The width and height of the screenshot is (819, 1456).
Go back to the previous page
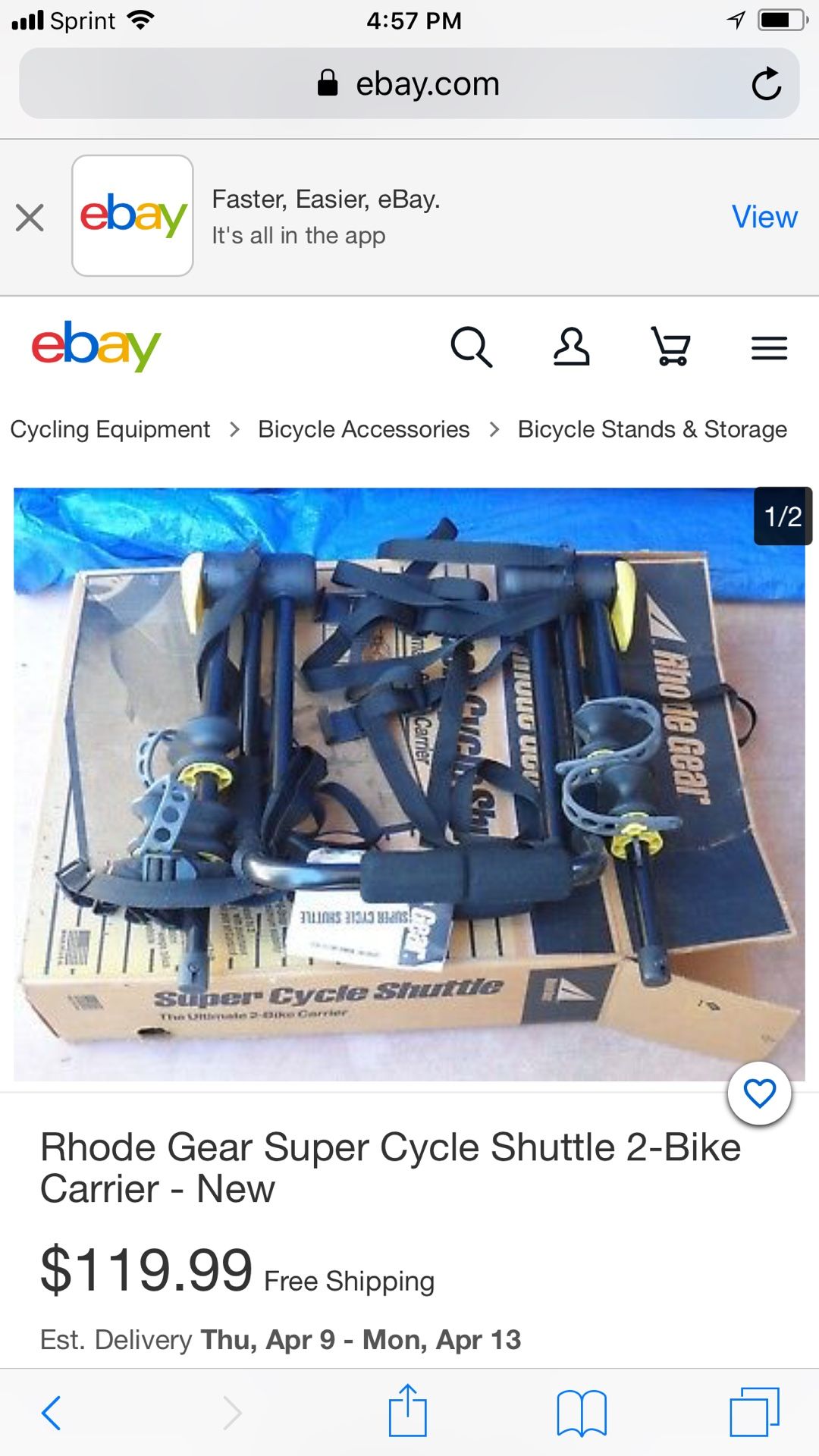(52, 1413)
